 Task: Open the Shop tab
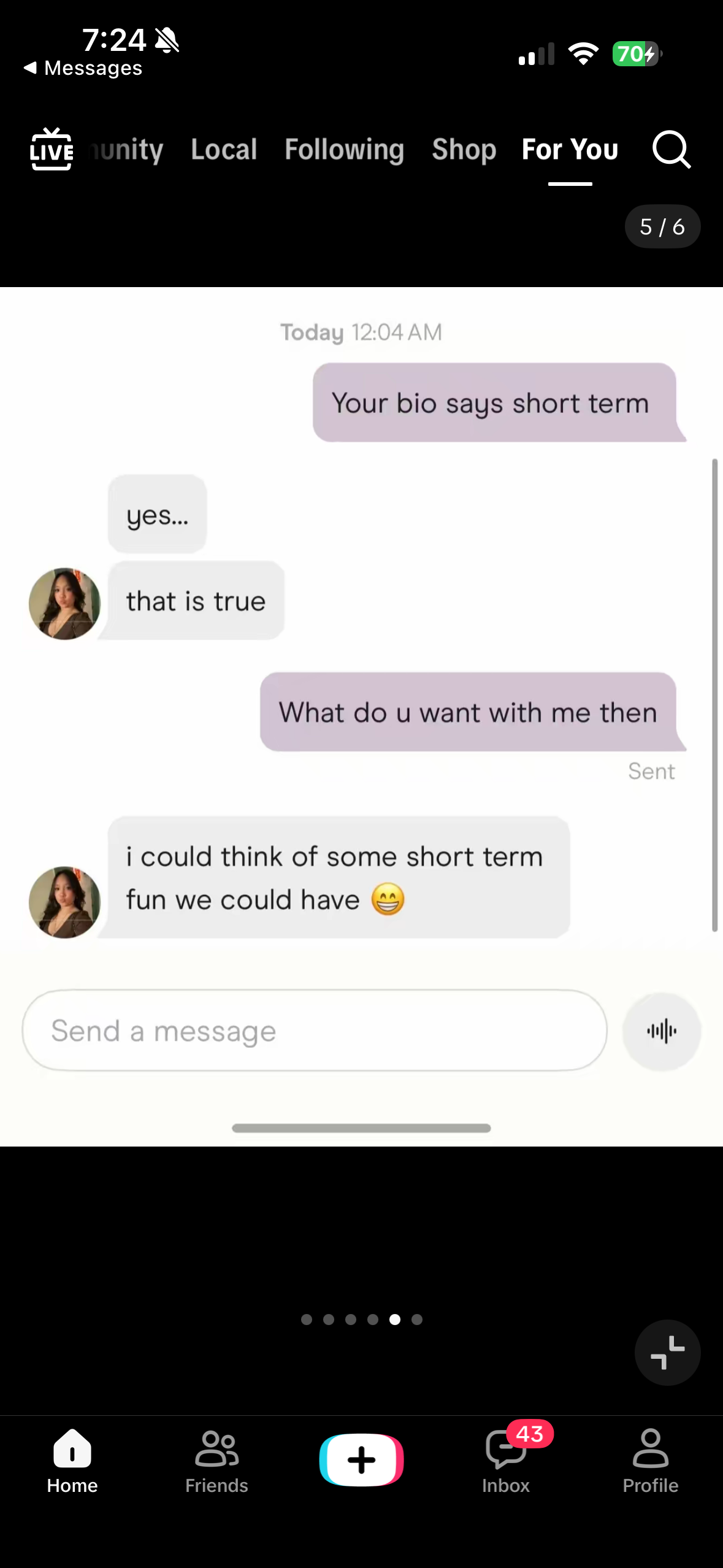(x=464, y=149)
